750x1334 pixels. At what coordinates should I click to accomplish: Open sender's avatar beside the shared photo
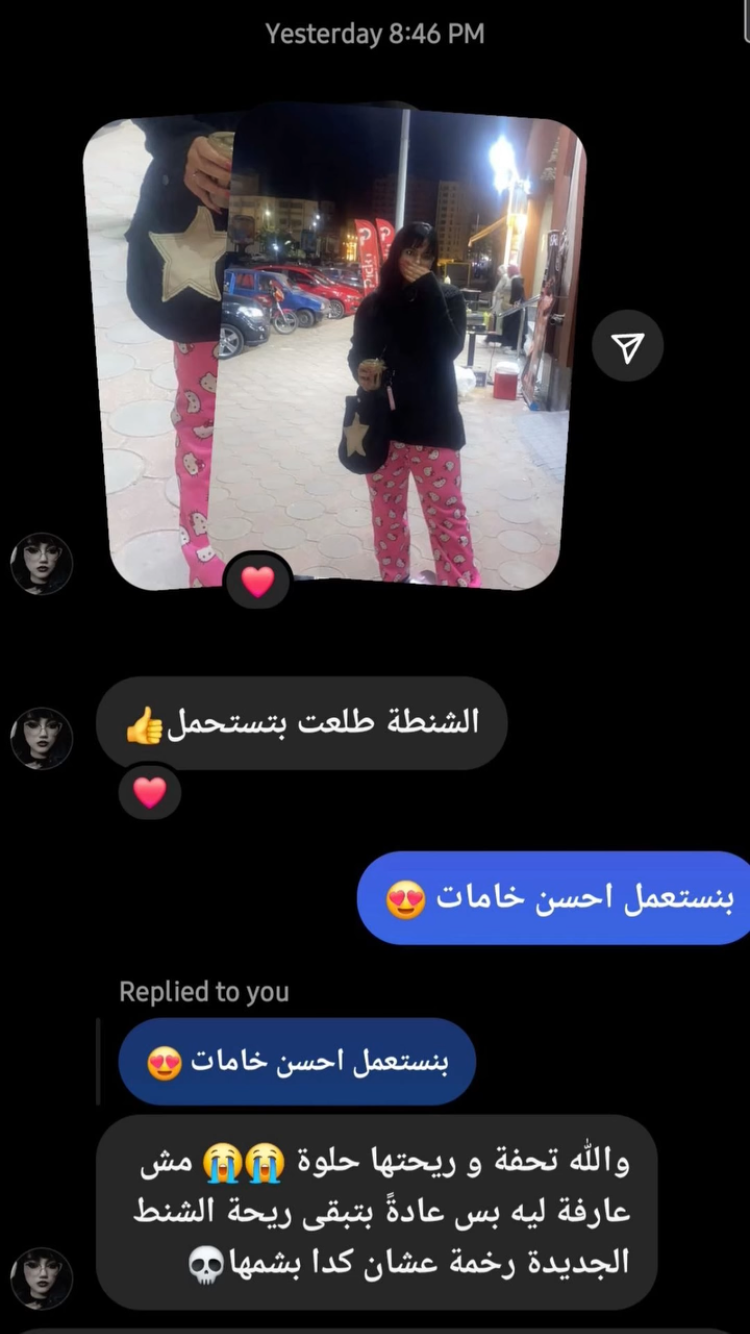pos(41,564)
